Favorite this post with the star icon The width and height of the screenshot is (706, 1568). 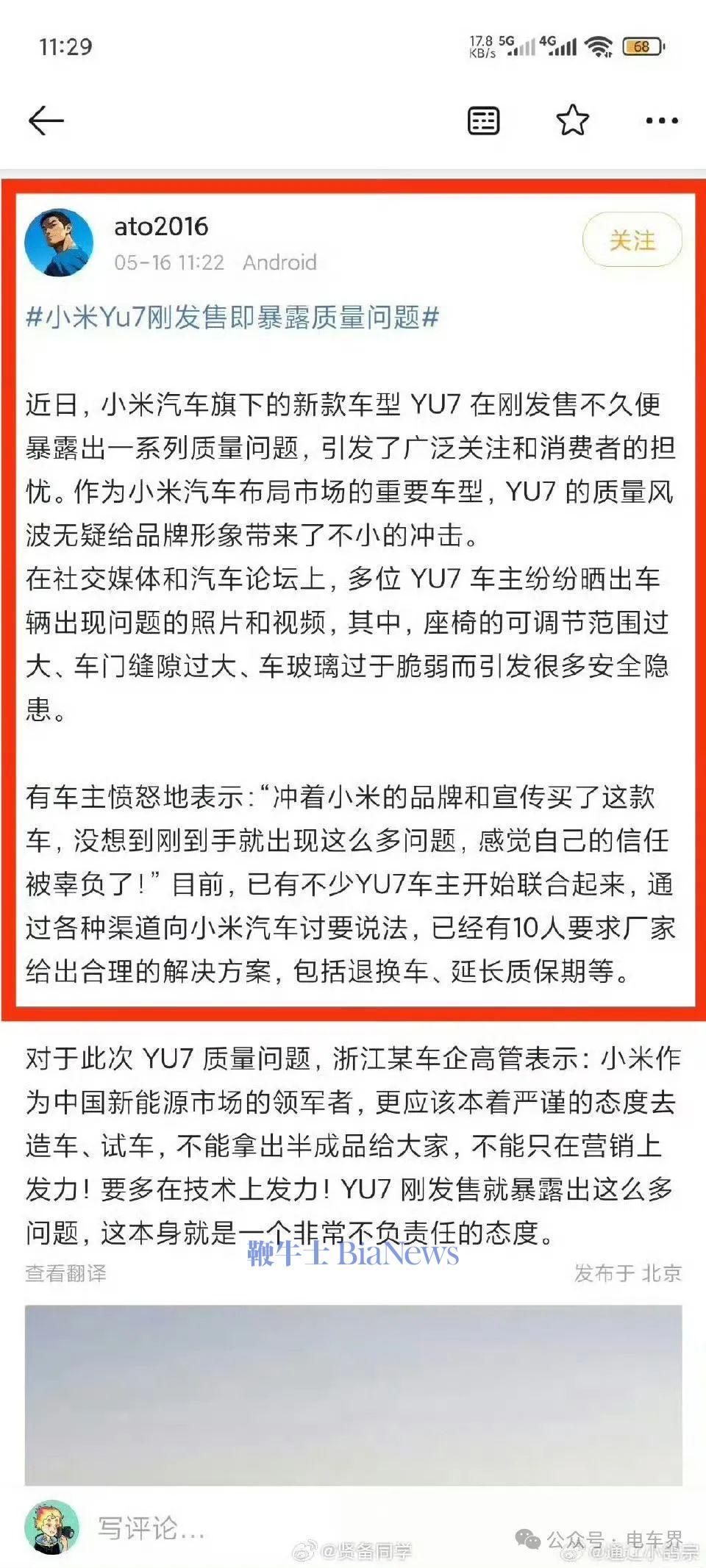pos(572,121)
